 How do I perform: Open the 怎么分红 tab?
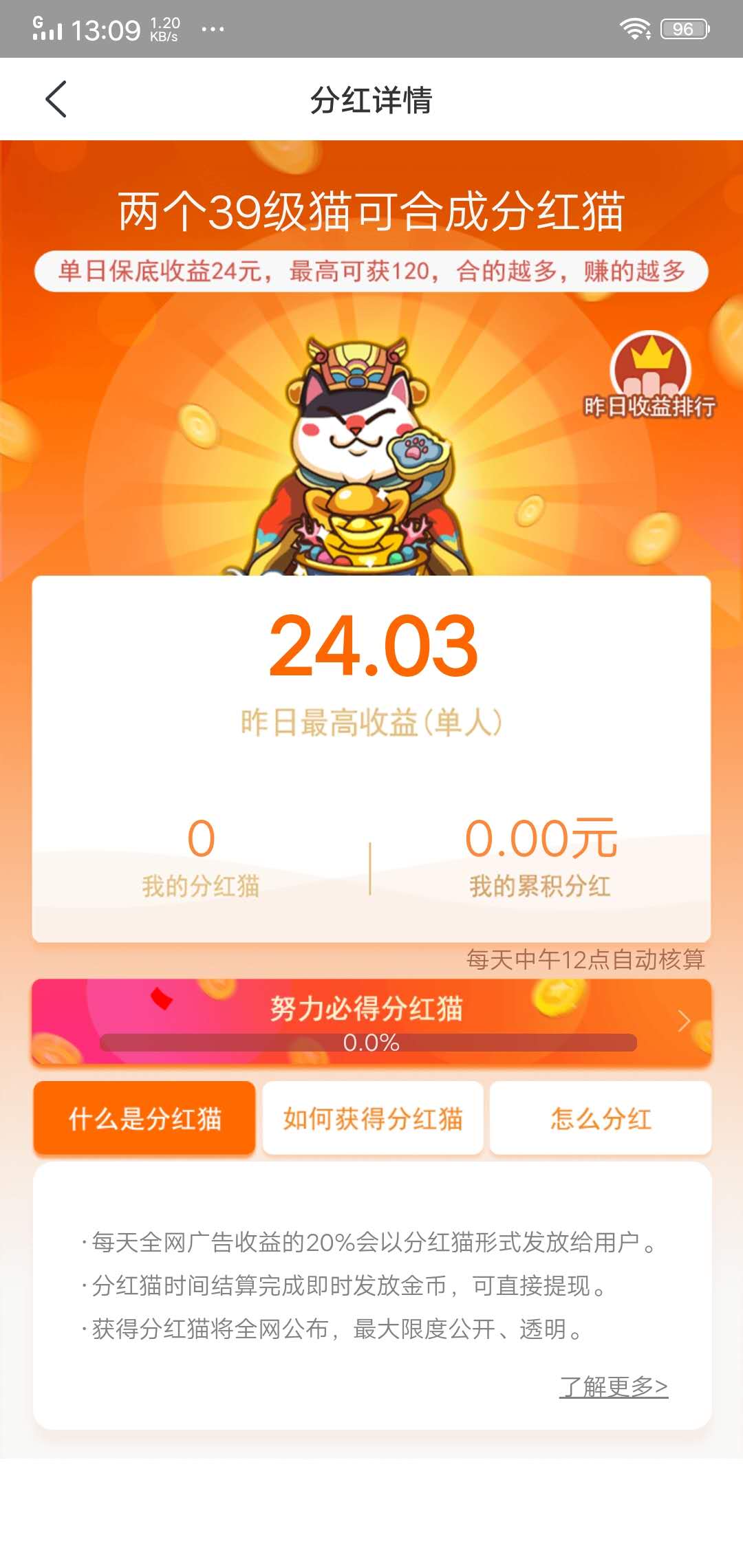(x=601, y=1117)
